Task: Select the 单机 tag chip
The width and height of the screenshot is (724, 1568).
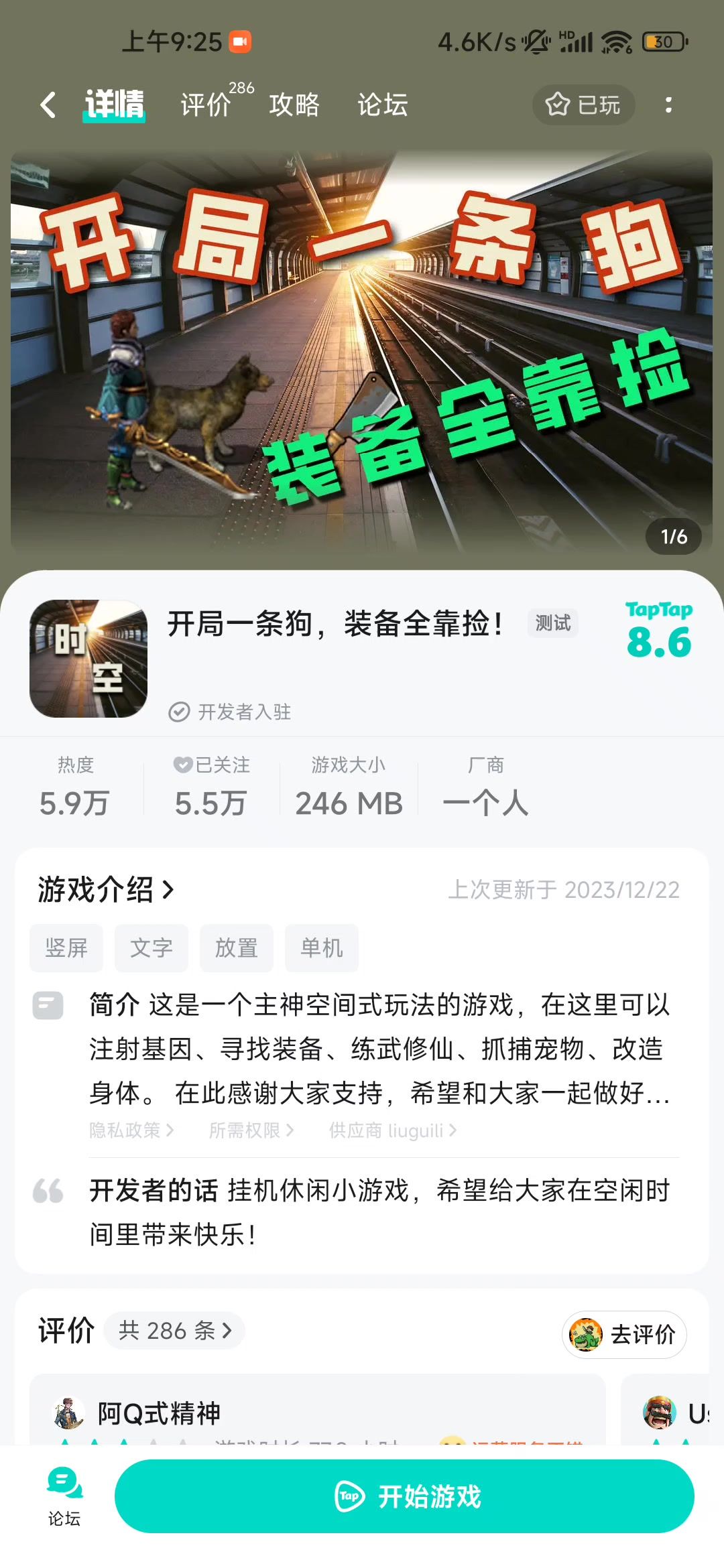Action: (x=322, y=948)
